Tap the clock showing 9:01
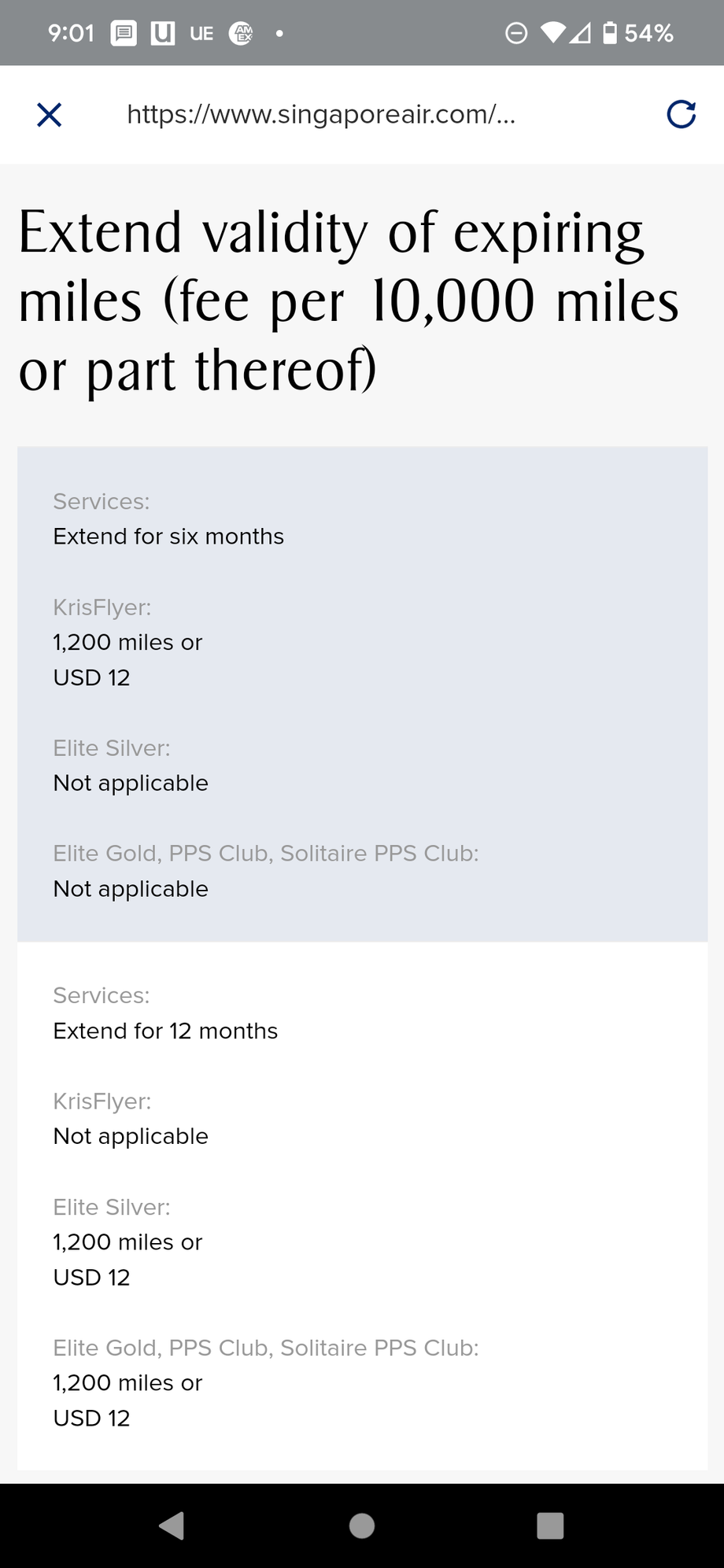724x1568 pixels. pyautogui.click(x=71, y=32)
